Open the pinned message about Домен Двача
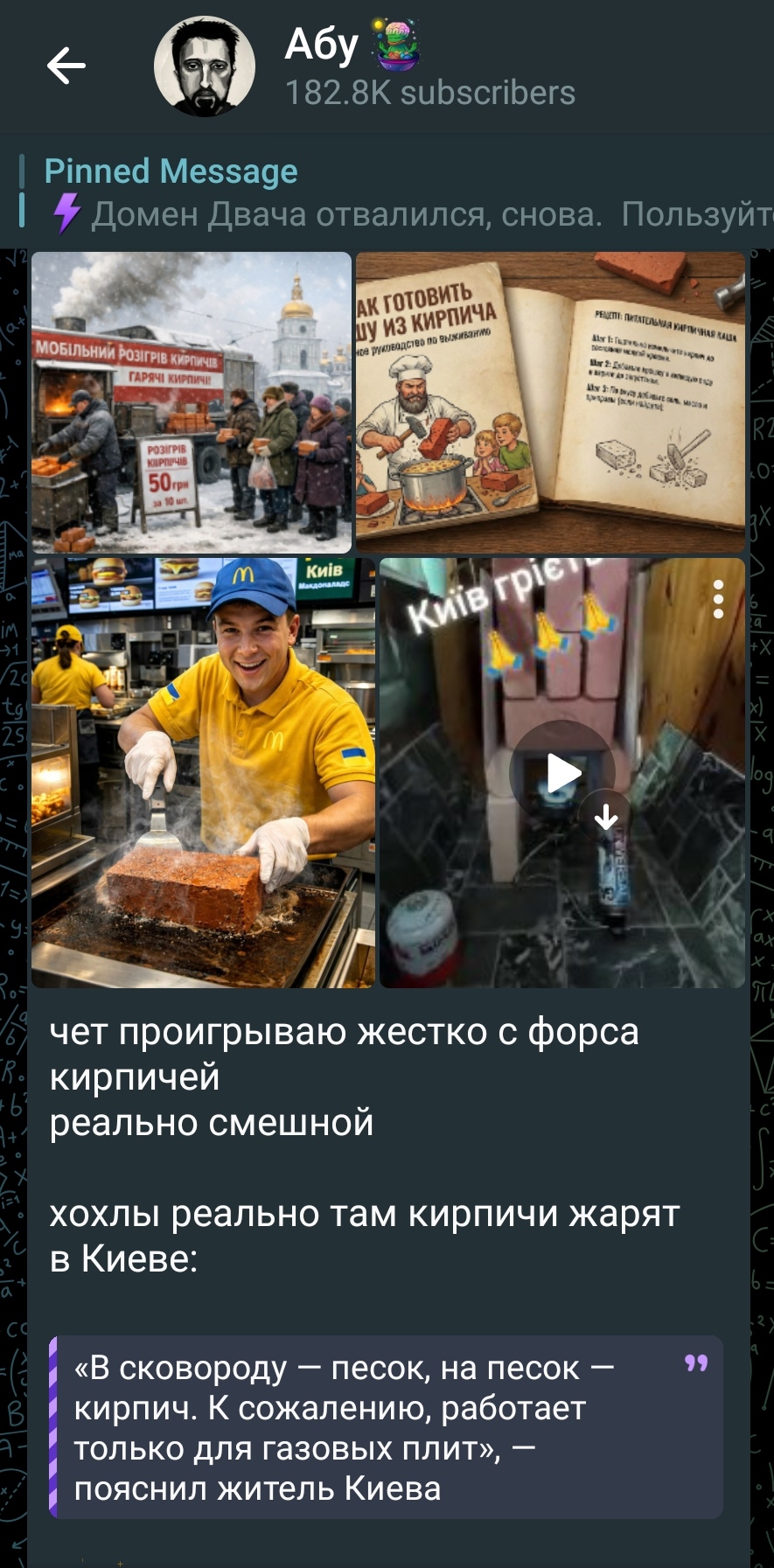Screen dimensions: 774x1568 click(x=394, y=194)
